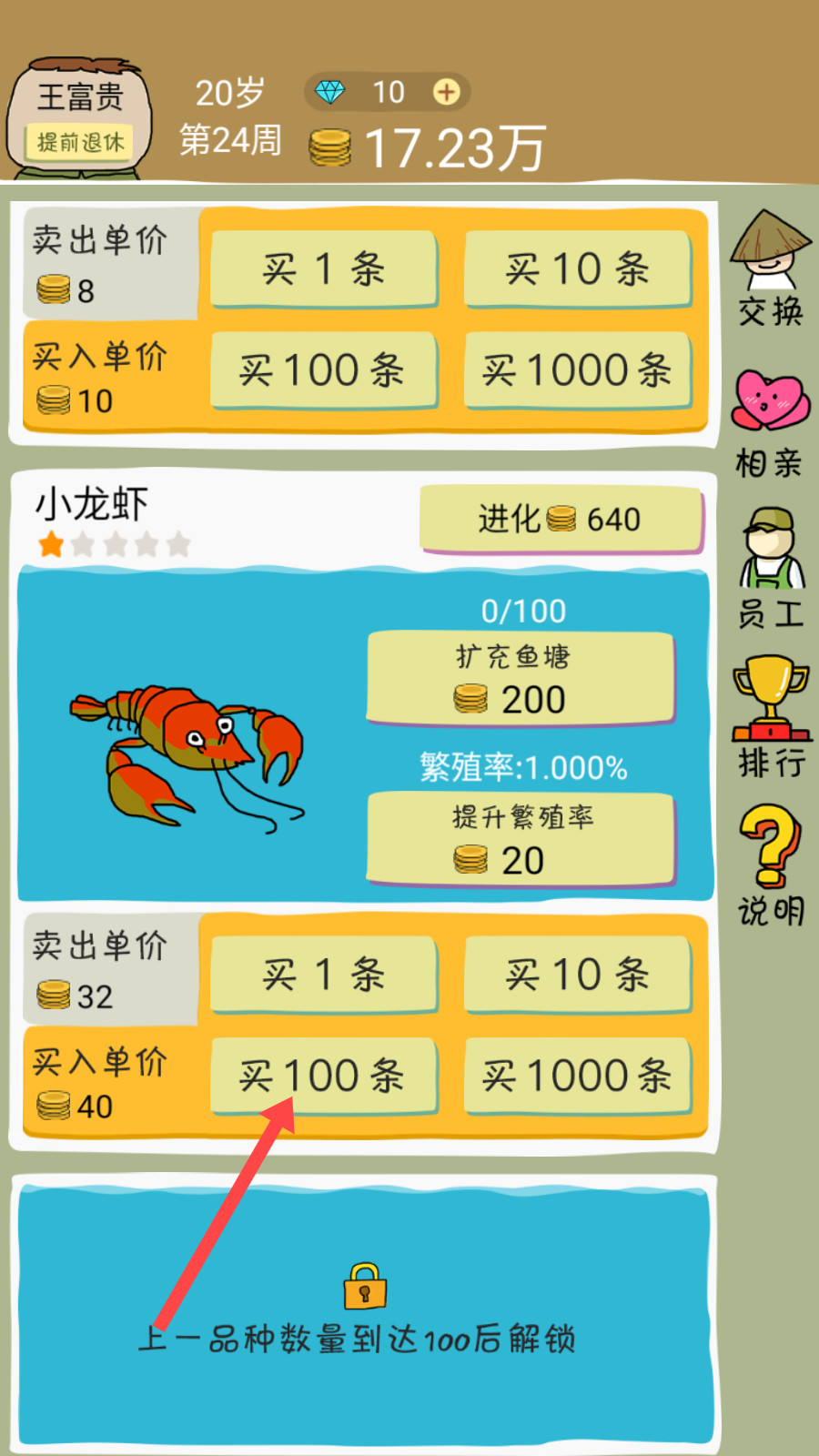Buy 100 小龙虾 at unit price 40
The width and height of the screenshot is (819, 1456).
pyautogui.click(x=323, y=1076)
